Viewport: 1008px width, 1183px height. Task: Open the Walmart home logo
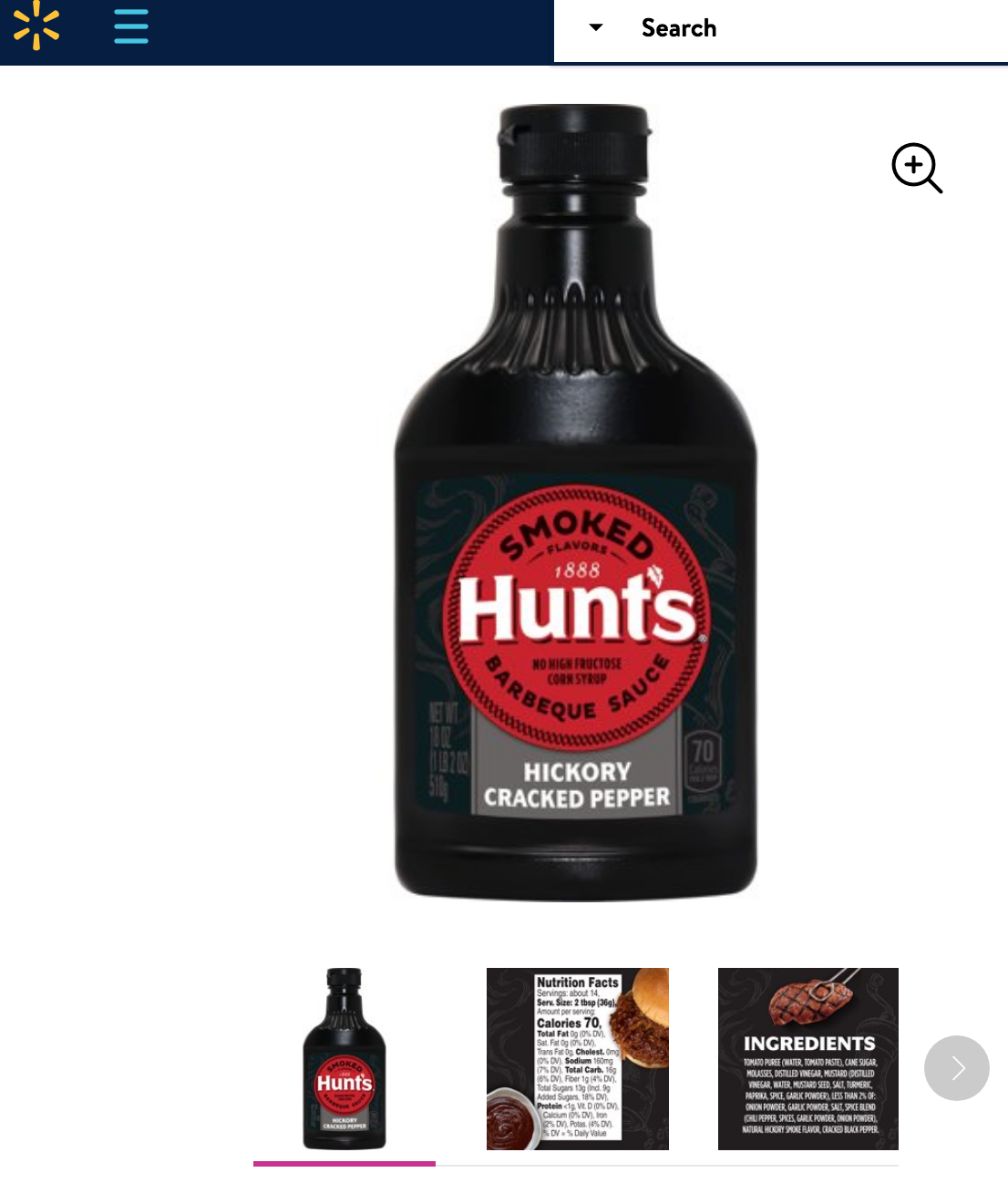click(x=36, y=26)
